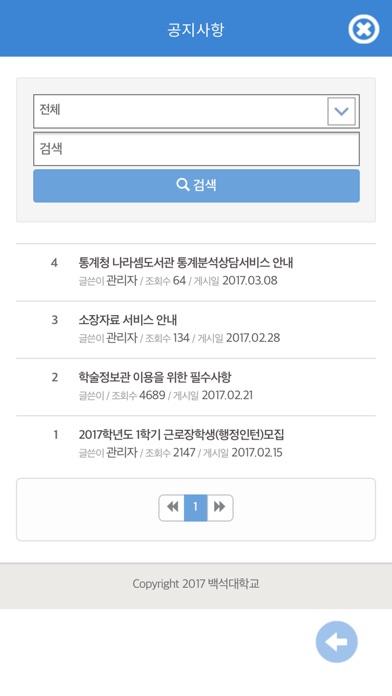This screenshot has height=696, width=392.
Task: Focus the 검색 text field
Action: [196, 149]
